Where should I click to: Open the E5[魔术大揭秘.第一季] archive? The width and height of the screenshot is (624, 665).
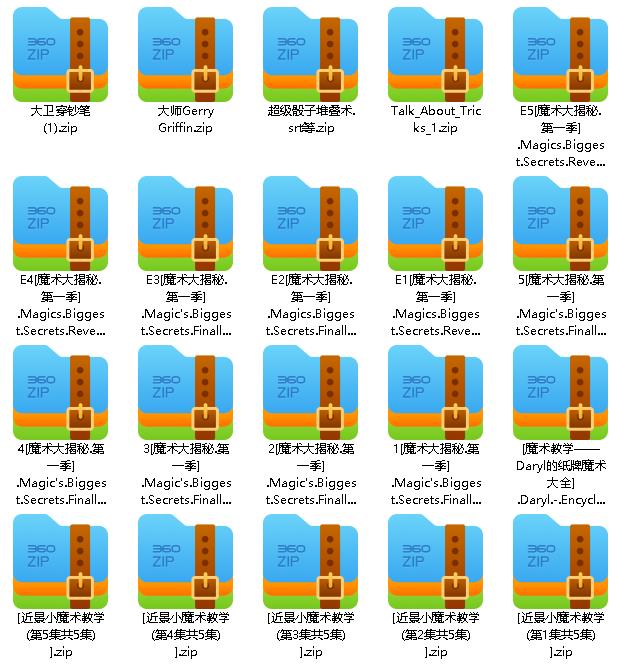pyautogui.click(x=561, y=52)
